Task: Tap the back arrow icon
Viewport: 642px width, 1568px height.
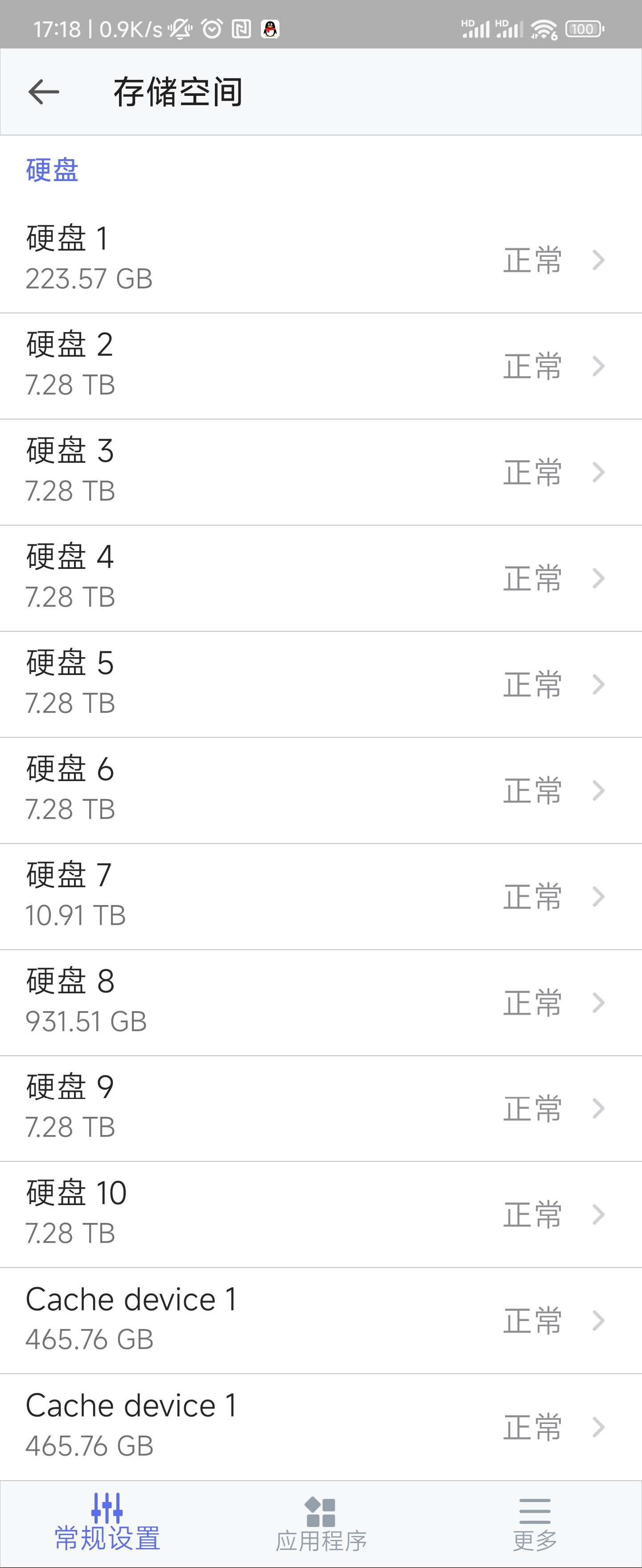Action: click(43, 91)
